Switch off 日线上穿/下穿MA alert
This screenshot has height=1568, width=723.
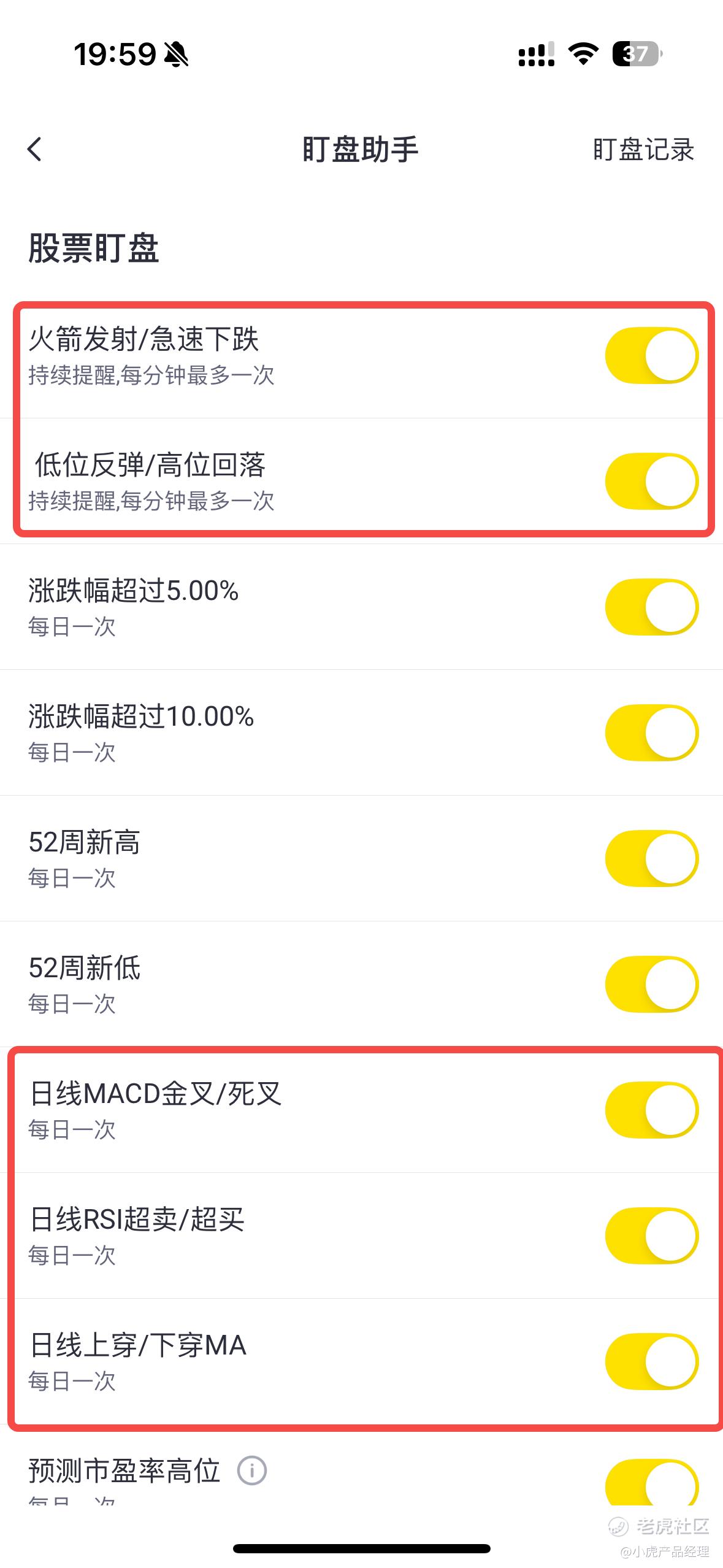[651, 1361]
